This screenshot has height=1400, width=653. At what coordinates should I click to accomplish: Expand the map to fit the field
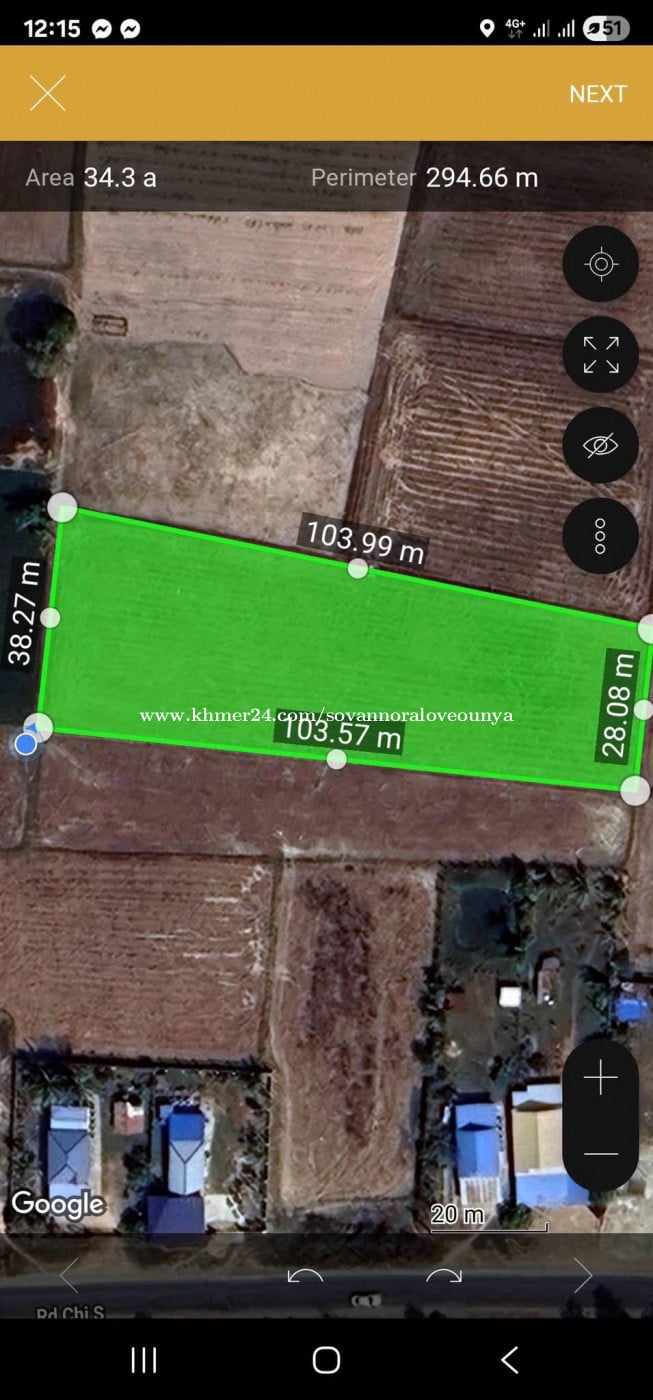[600, 354]
